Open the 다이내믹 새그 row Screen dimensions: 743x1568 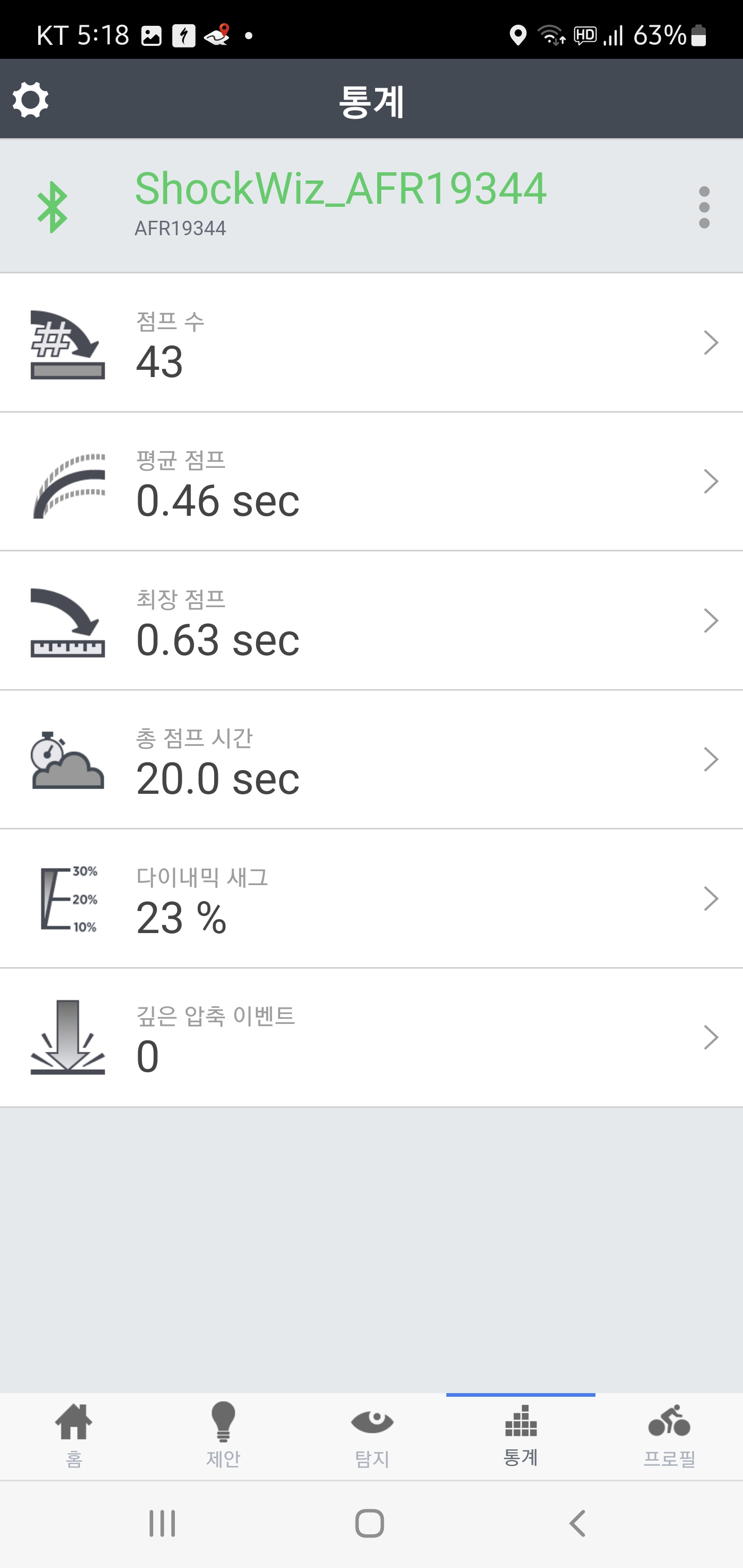click(x=372, y=899)
